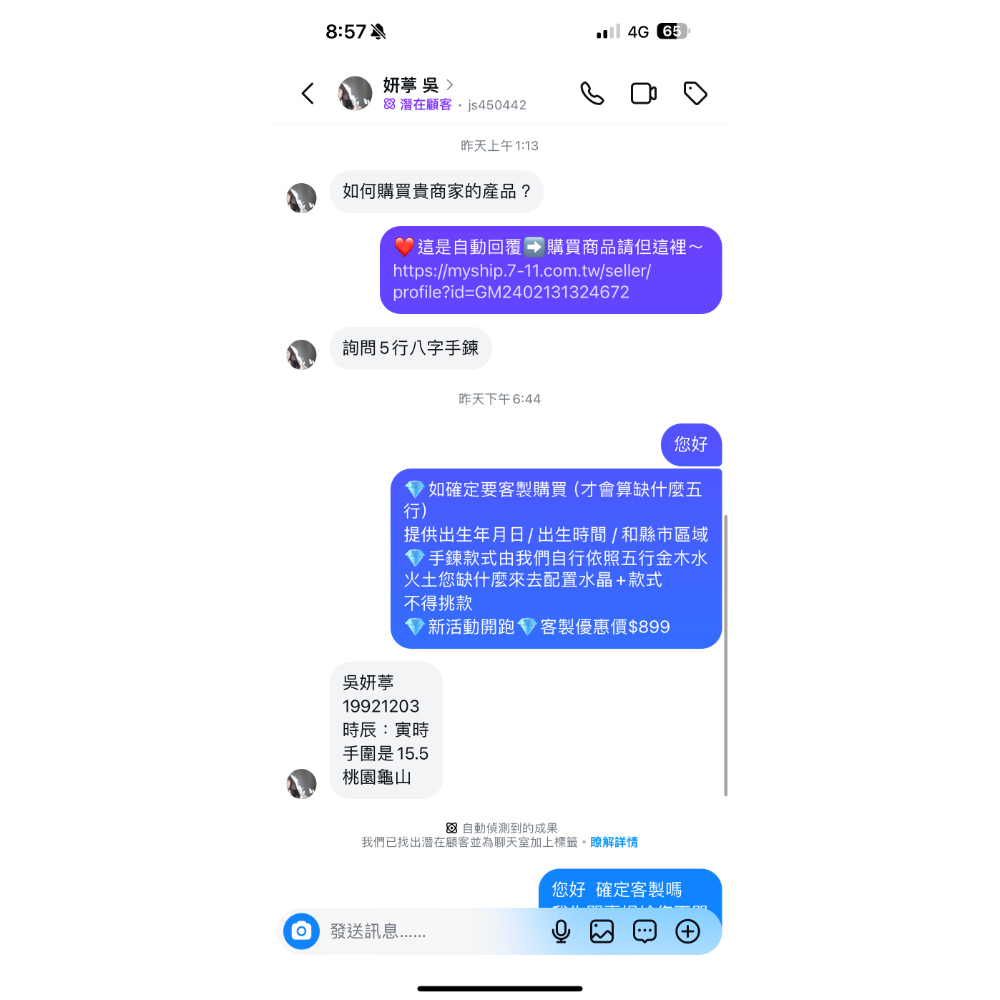1000x1000 pixels.
Task: Open the plus more options button
Action: 688,931
